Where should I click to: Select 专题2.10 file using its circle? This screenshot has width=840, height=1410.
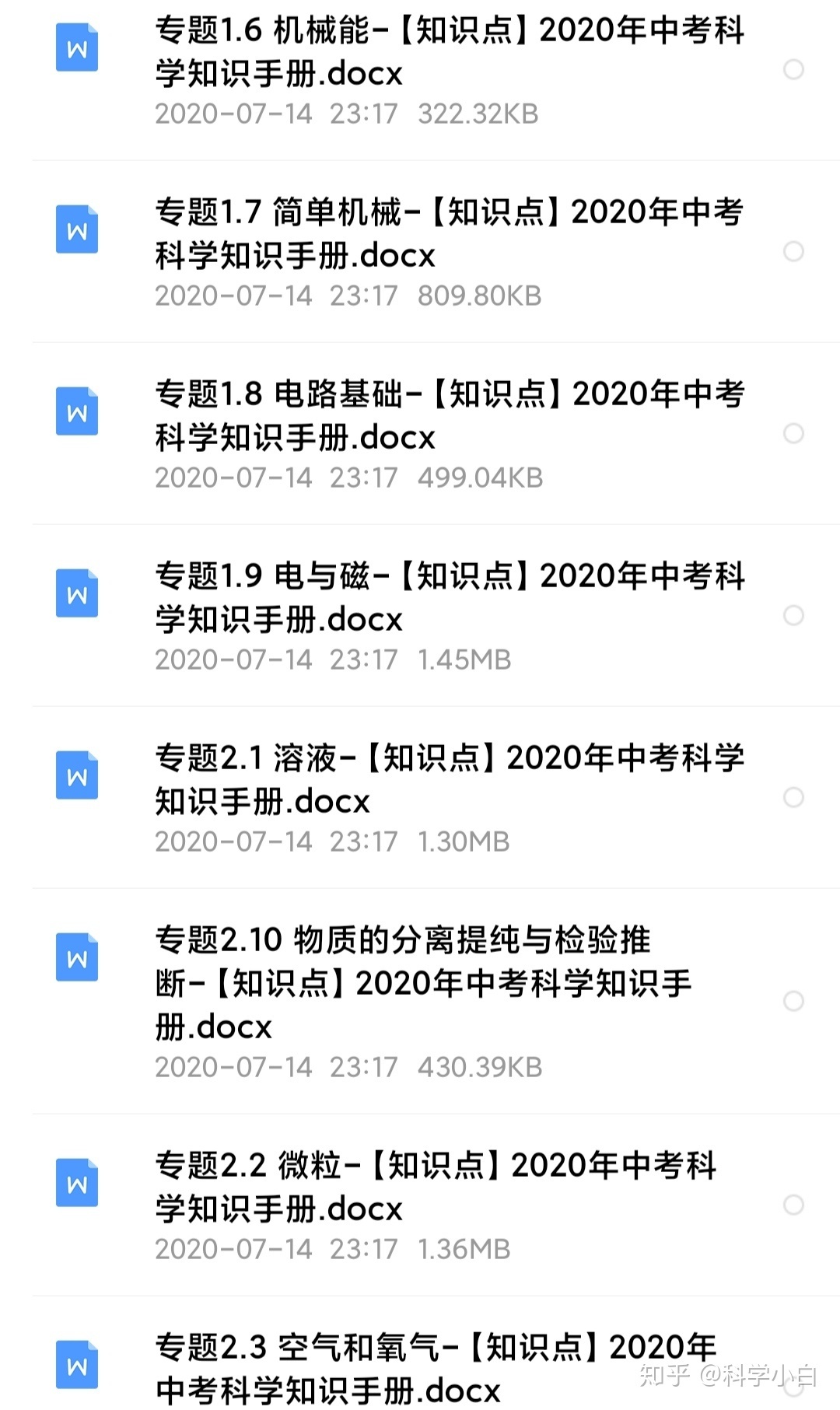pyautogui.click(x=793, y=1001)
